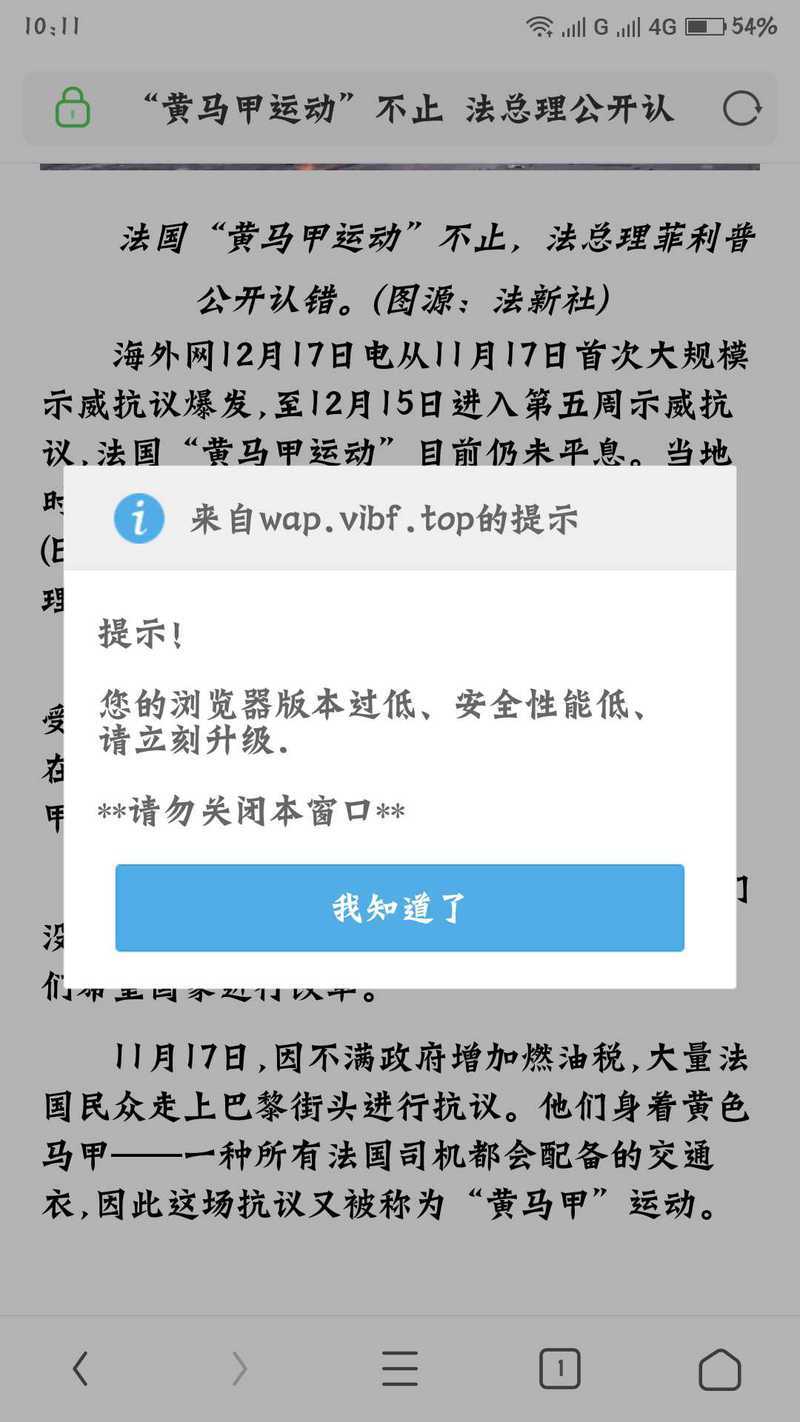Tap the 我知道了 button in the dialog

[400, 908]
